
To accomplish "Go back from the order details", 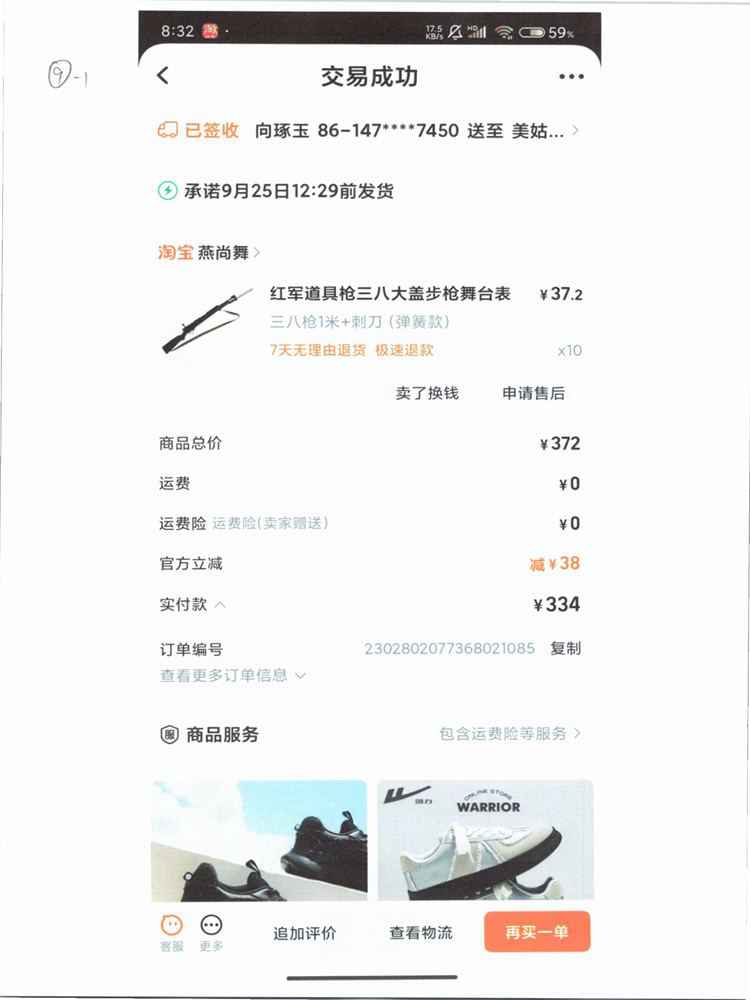I will [x=163, y=76].
